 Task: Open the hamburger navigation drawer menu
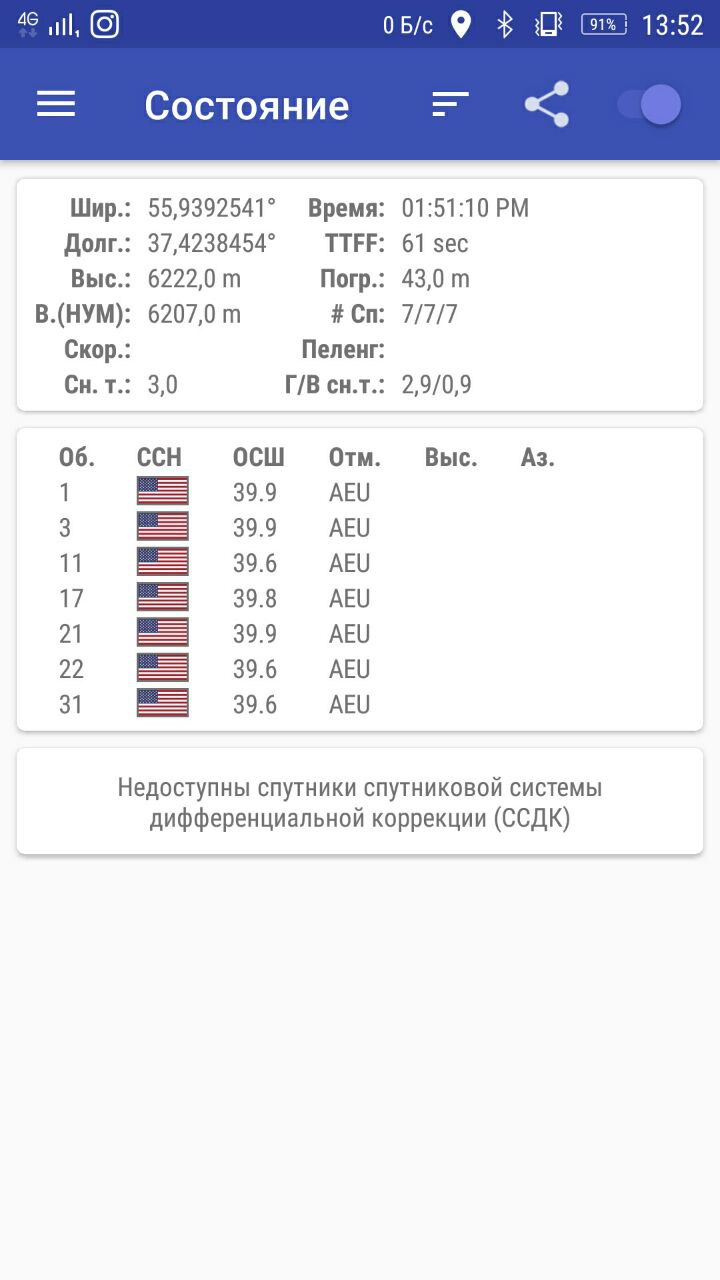56,104
